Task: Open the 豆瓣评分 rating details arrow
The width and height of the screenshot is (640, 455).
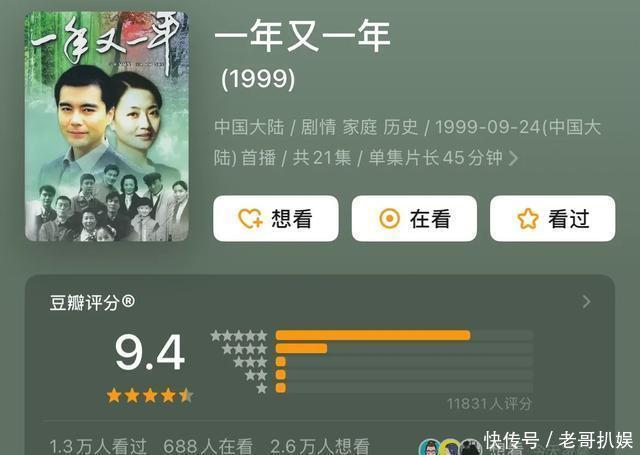Action: pos(586,302)
